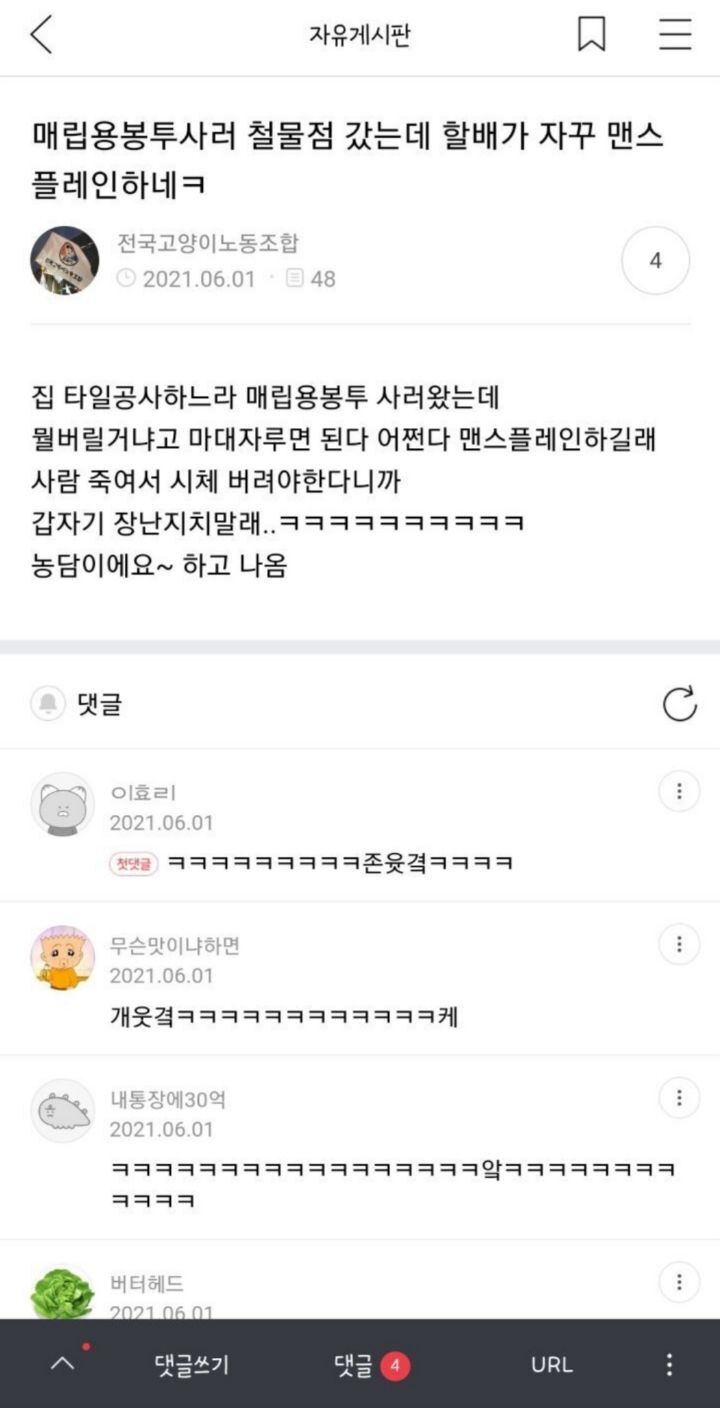Open options for 무슨맛이냐하면's comment
The height and width of the screenshot is (1408, 720).
click(679, 944)
